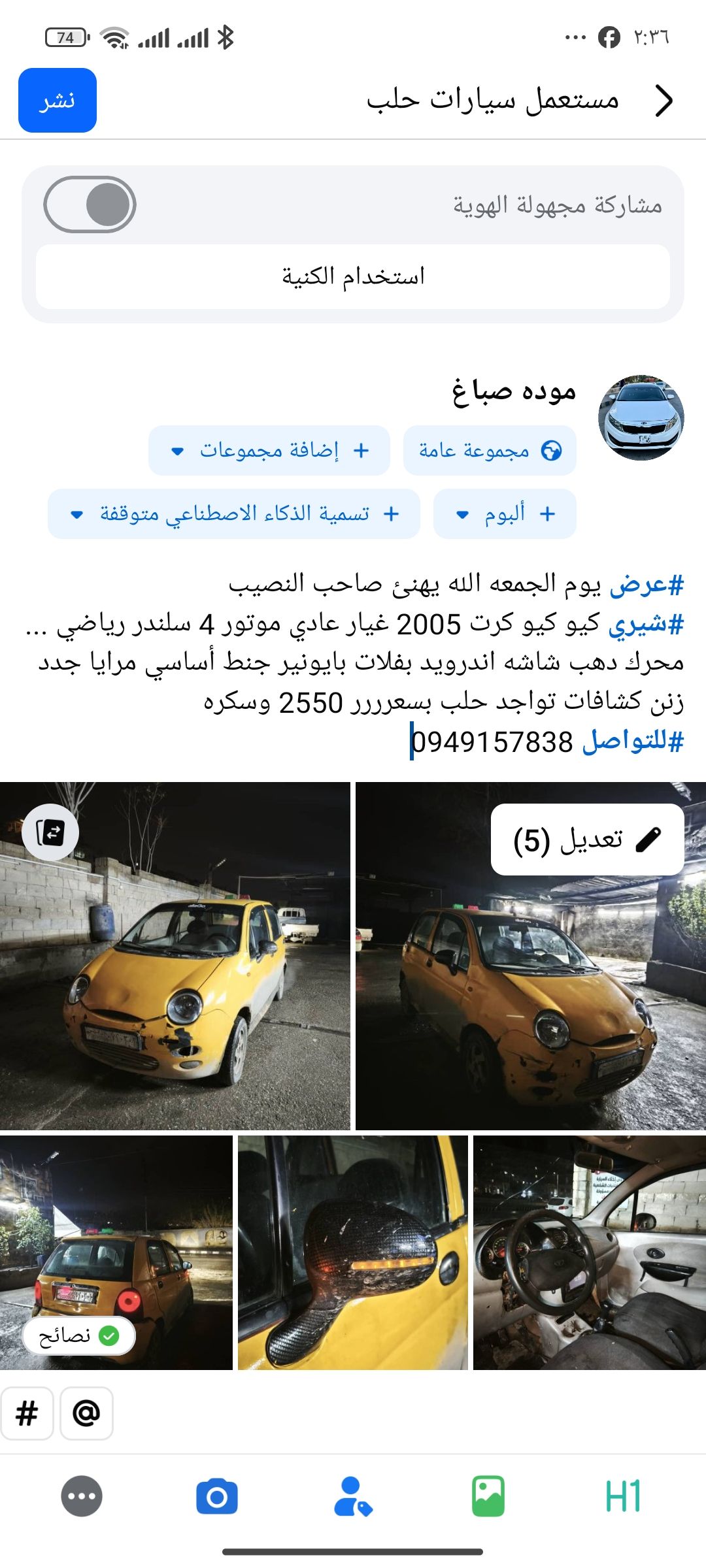Edit the five attached photos via تعديل
The width and height of the screenshot is (706, 1568).
click(x=587, y=840)
